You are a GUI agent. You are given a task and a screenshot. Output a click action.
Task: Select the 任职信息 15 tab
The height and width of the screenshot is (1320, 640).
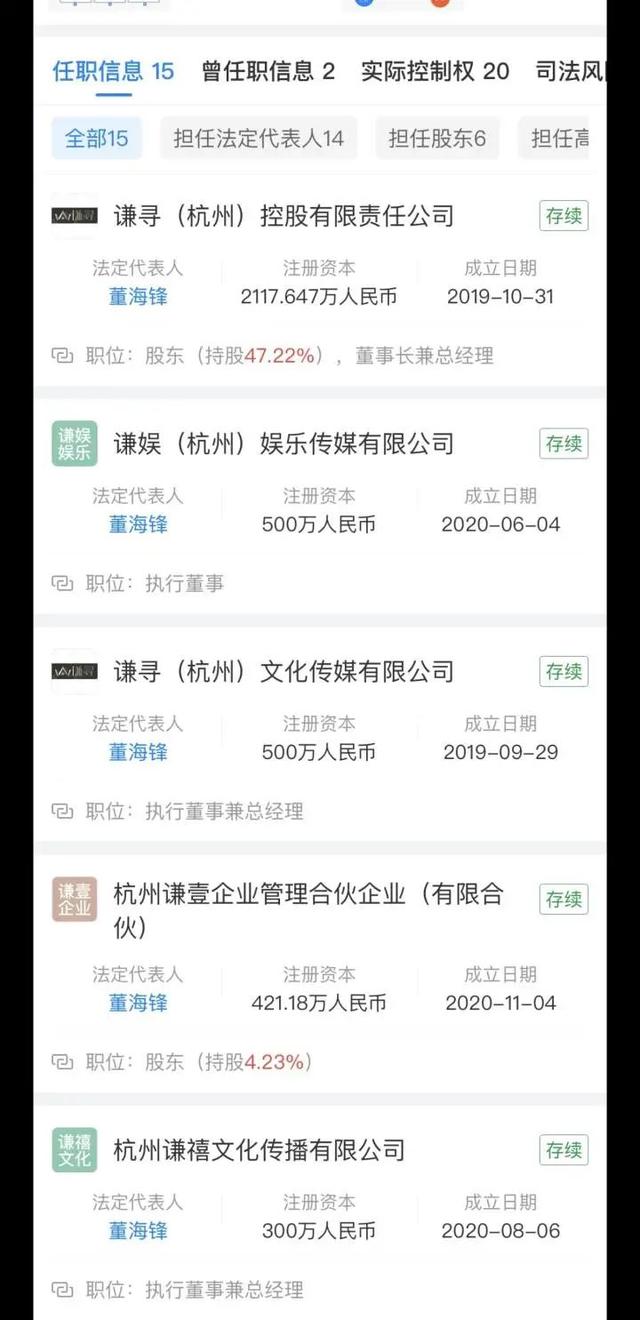(x=113, y=71)
